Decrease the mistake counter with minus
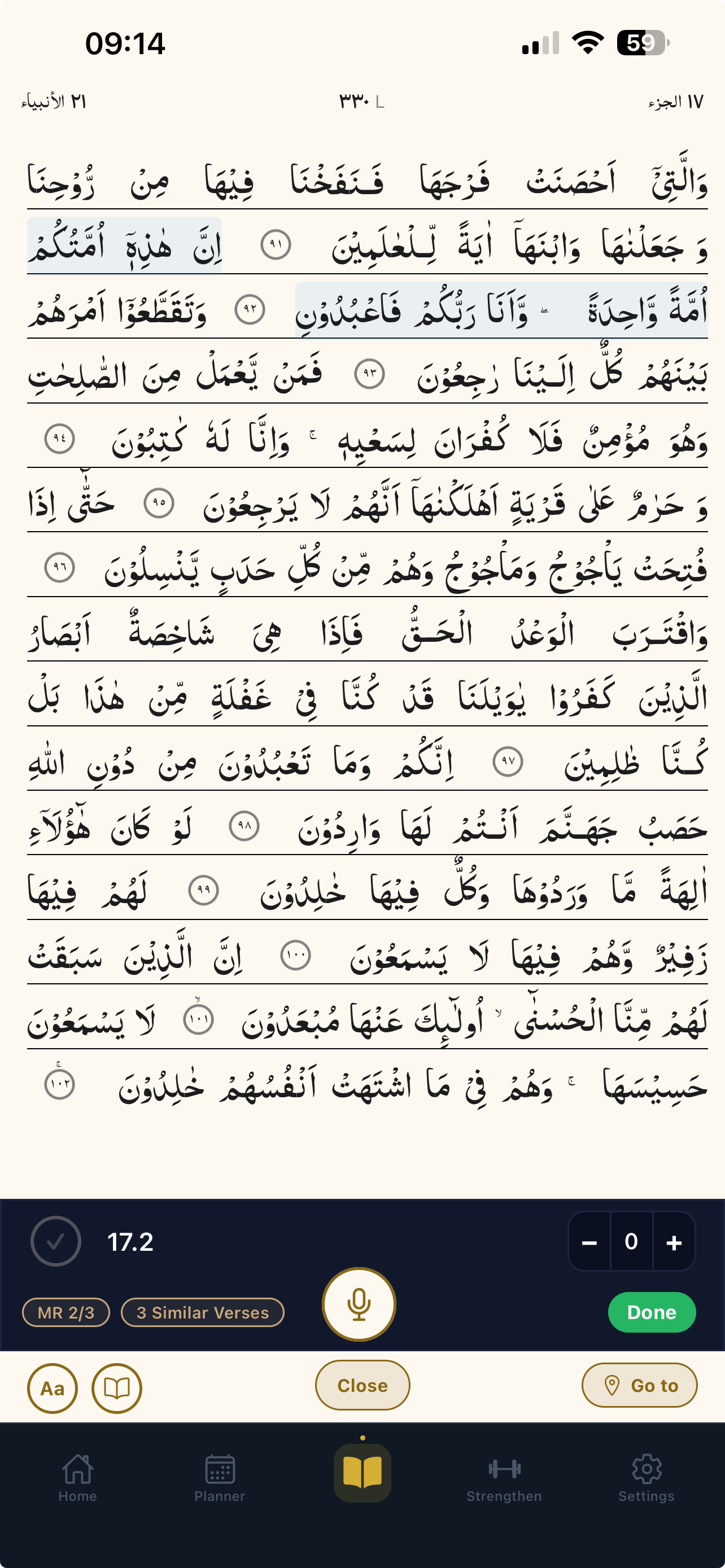The height and width of the screenshot is (1568, 725). pyautogui.click(x=589, y=1242)
